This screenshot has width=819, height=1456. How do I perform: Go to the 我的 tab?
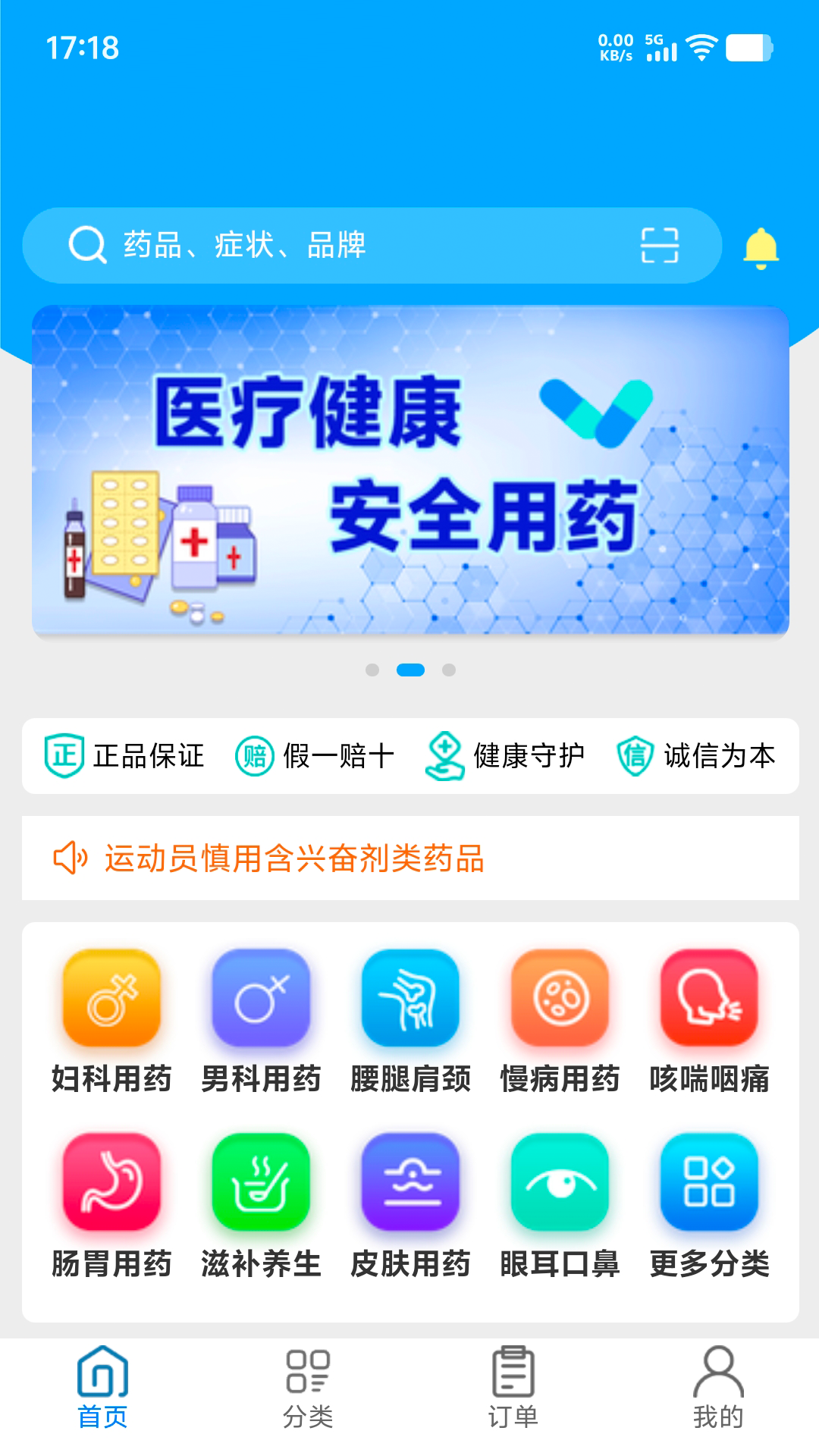717,1388
